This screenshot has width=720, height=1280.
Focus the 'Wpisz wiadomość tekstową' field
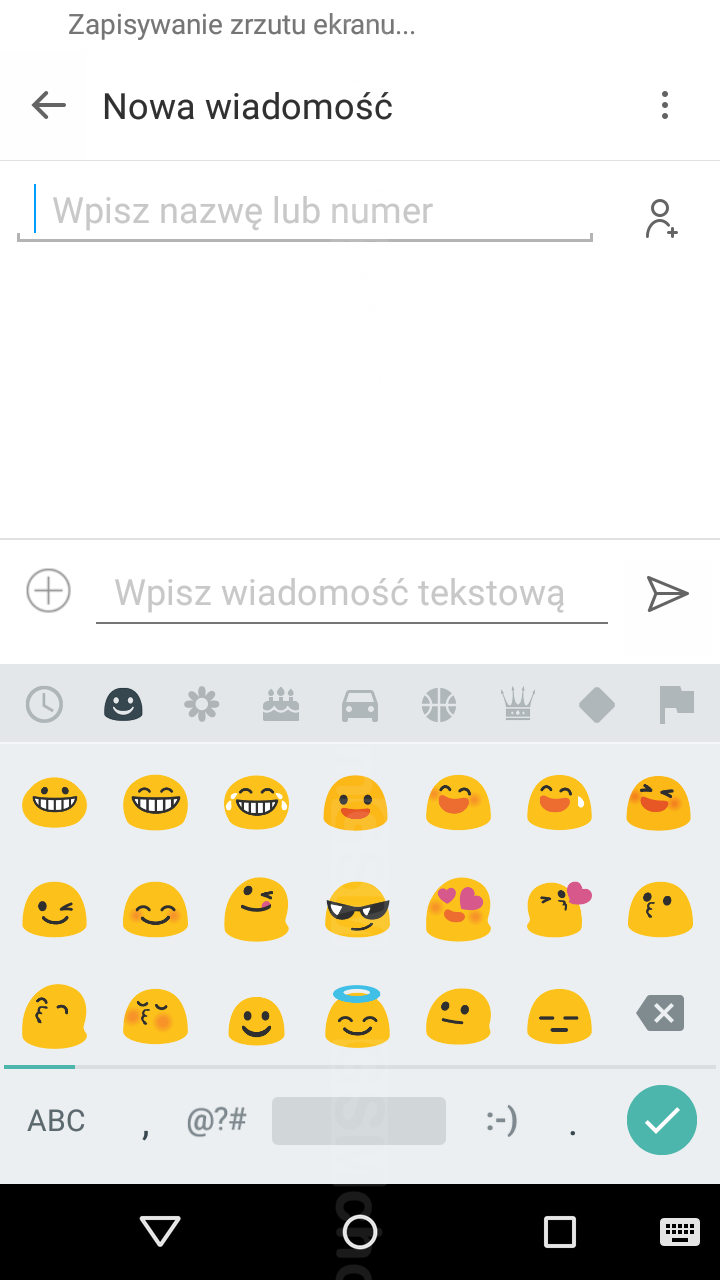(350, 593)
